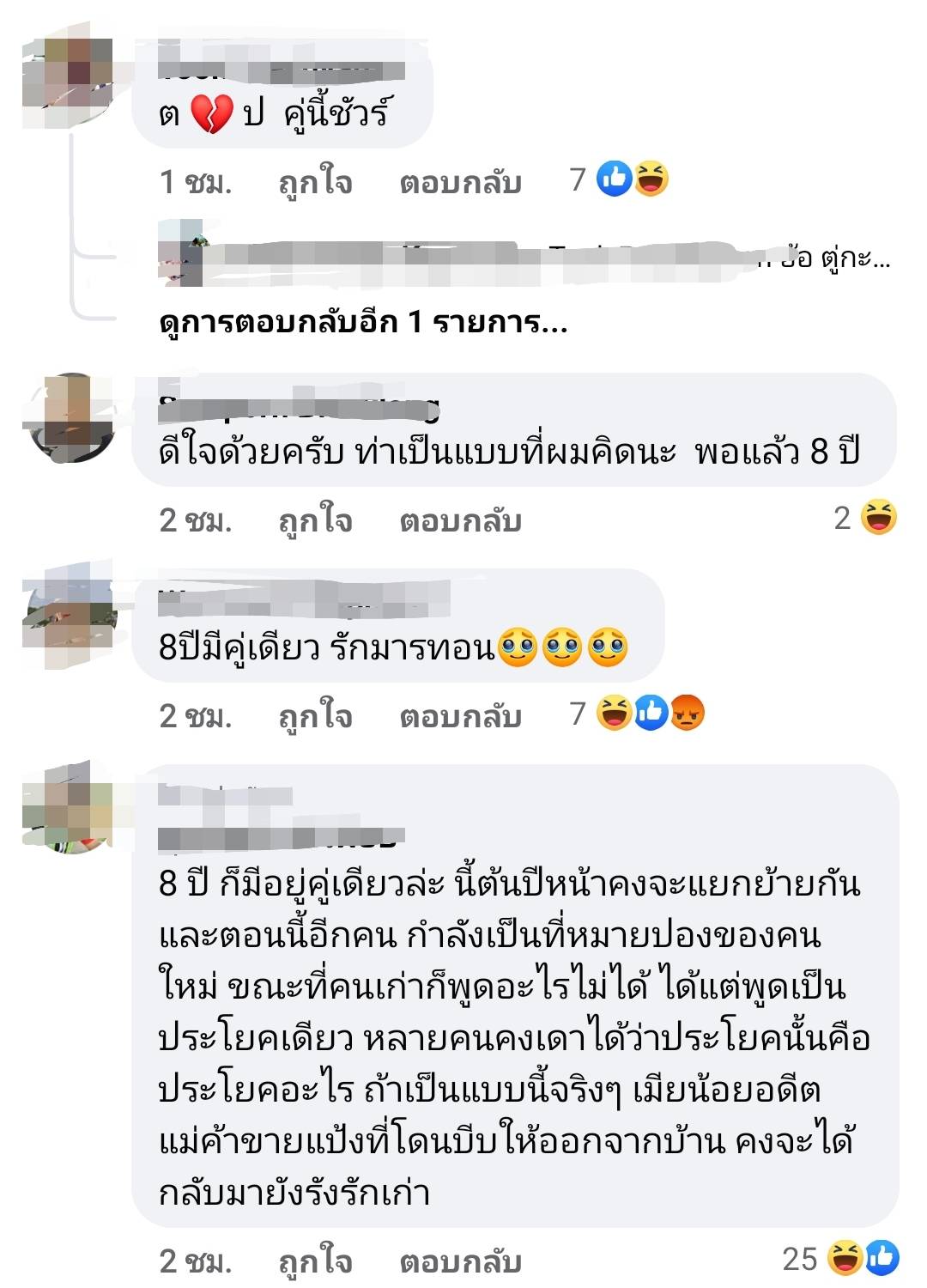Reply to the comment "ดีใจด้วยครับ"
The image size is (927, 1288).
(x=460, y=521)
